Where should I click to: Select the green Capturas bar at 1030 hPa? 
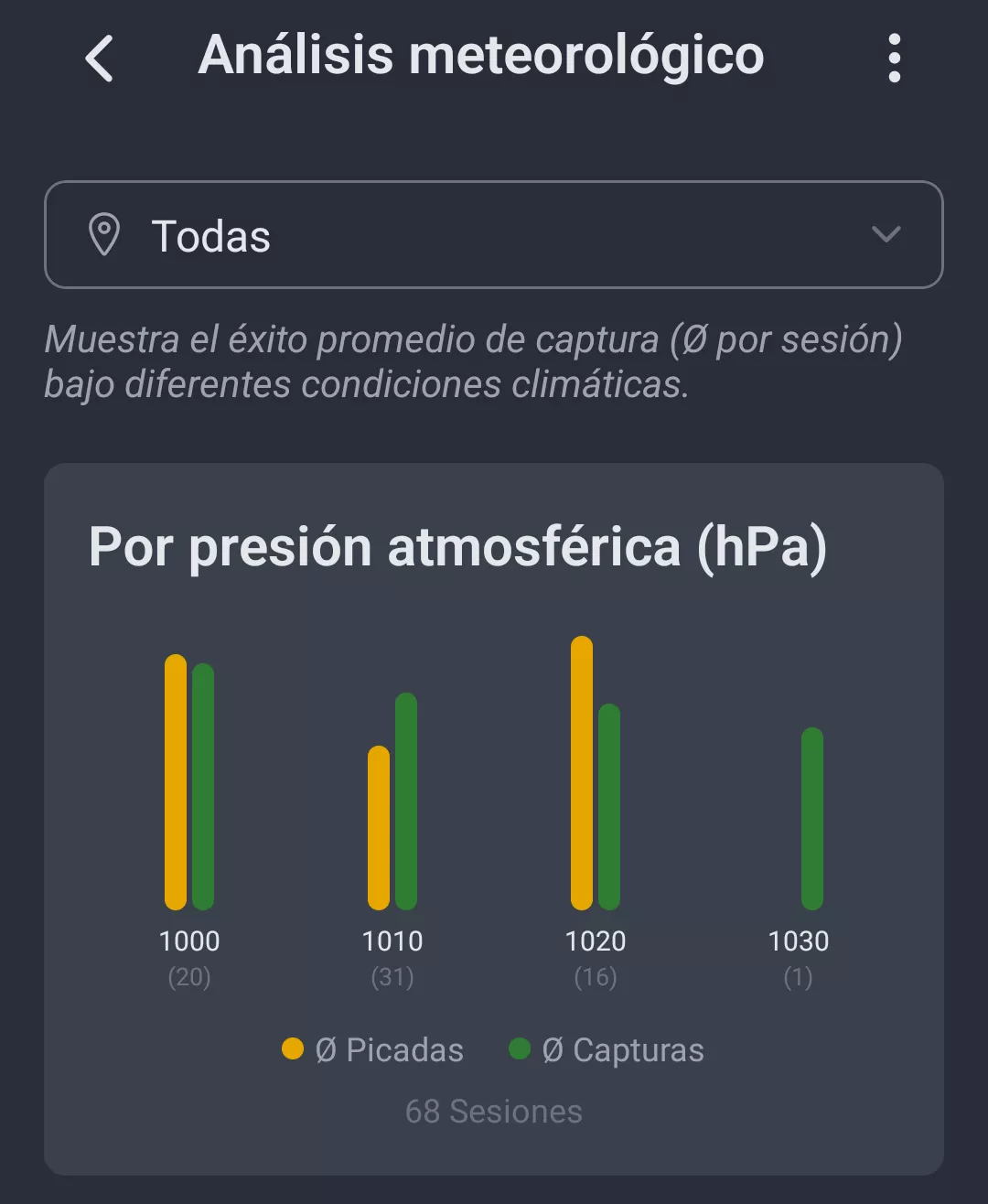pos(811,819)
